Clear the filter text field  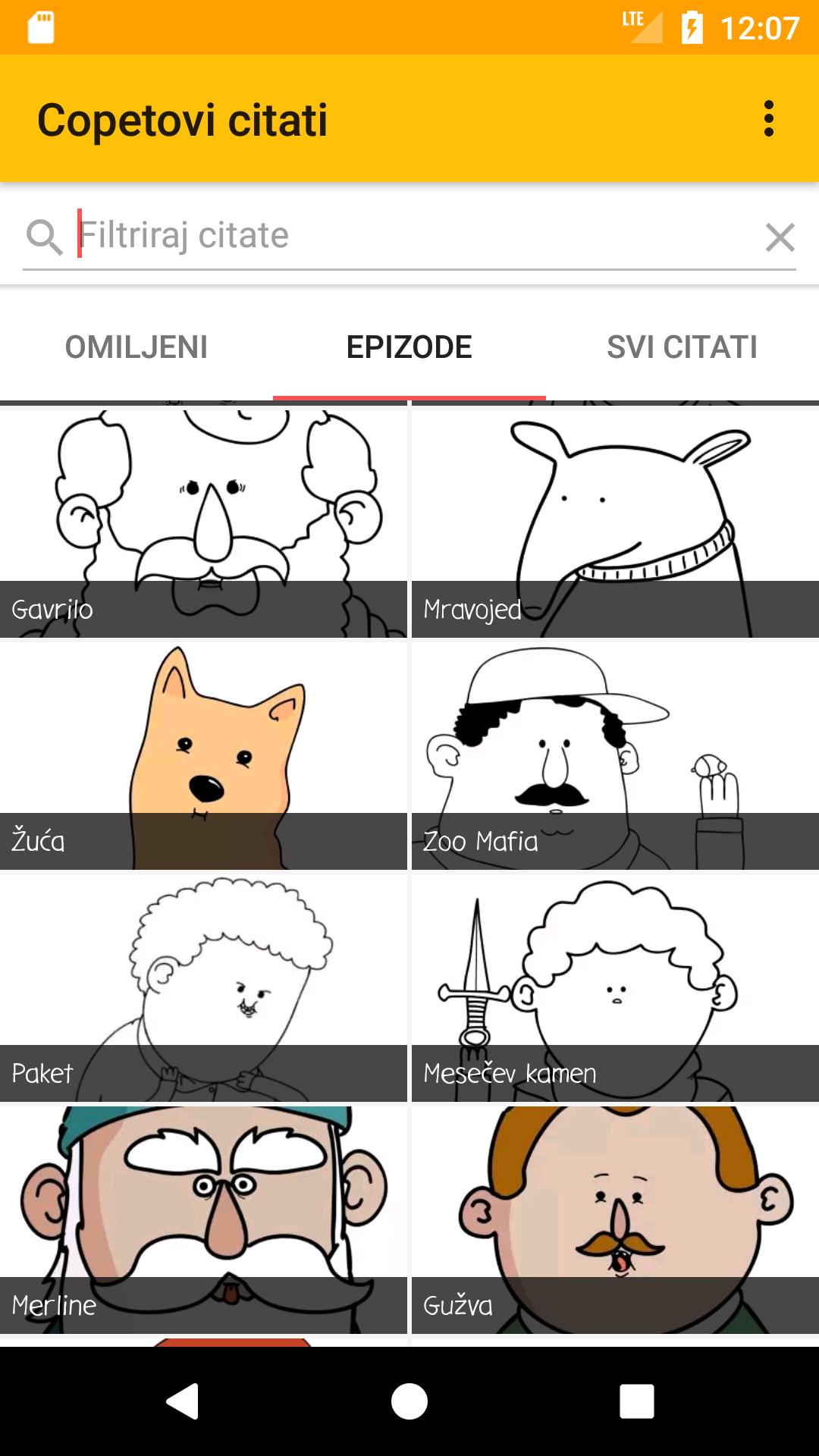click(780, 237)
